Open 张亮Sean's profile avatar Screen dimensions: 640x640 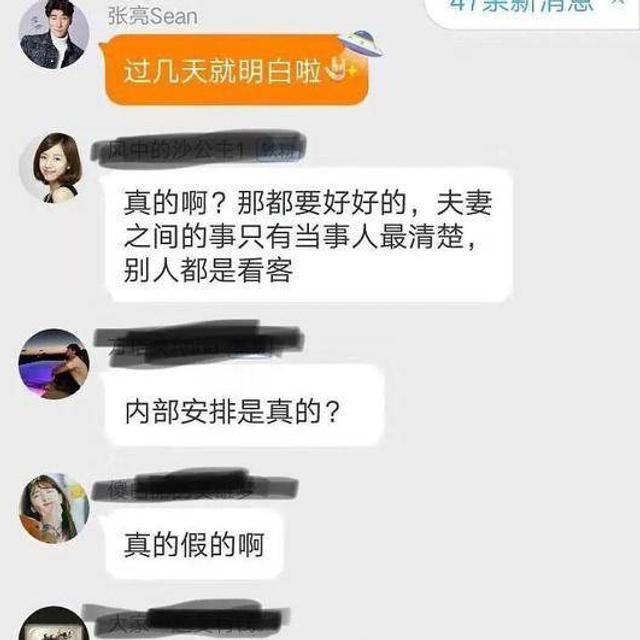[x=53, y=35]
